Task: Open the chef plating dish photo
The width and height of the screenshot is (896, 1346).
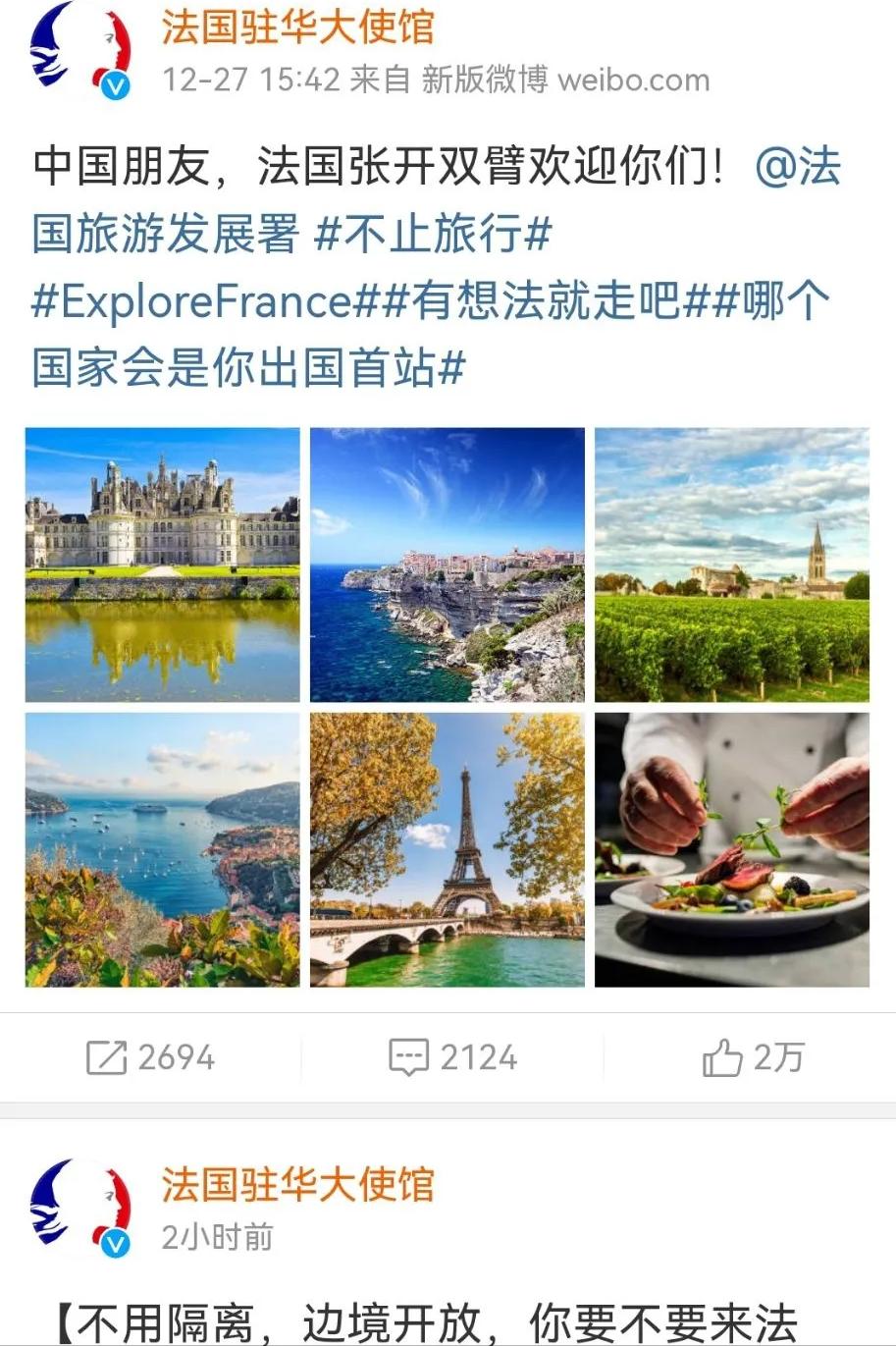Action: click(x=732, y=848)
